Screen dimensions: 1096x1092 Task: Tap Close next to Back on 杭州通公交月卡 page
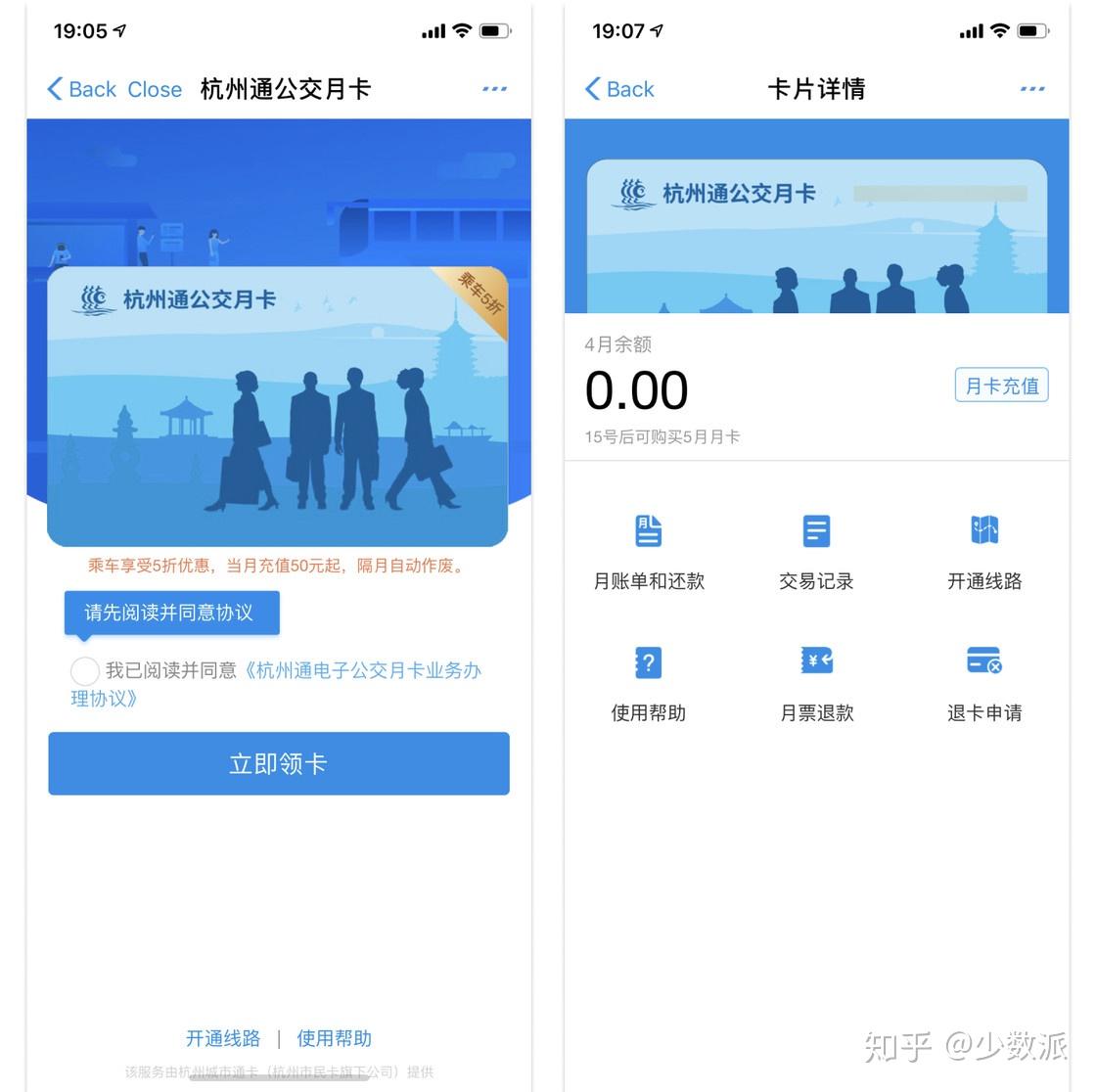155,89
